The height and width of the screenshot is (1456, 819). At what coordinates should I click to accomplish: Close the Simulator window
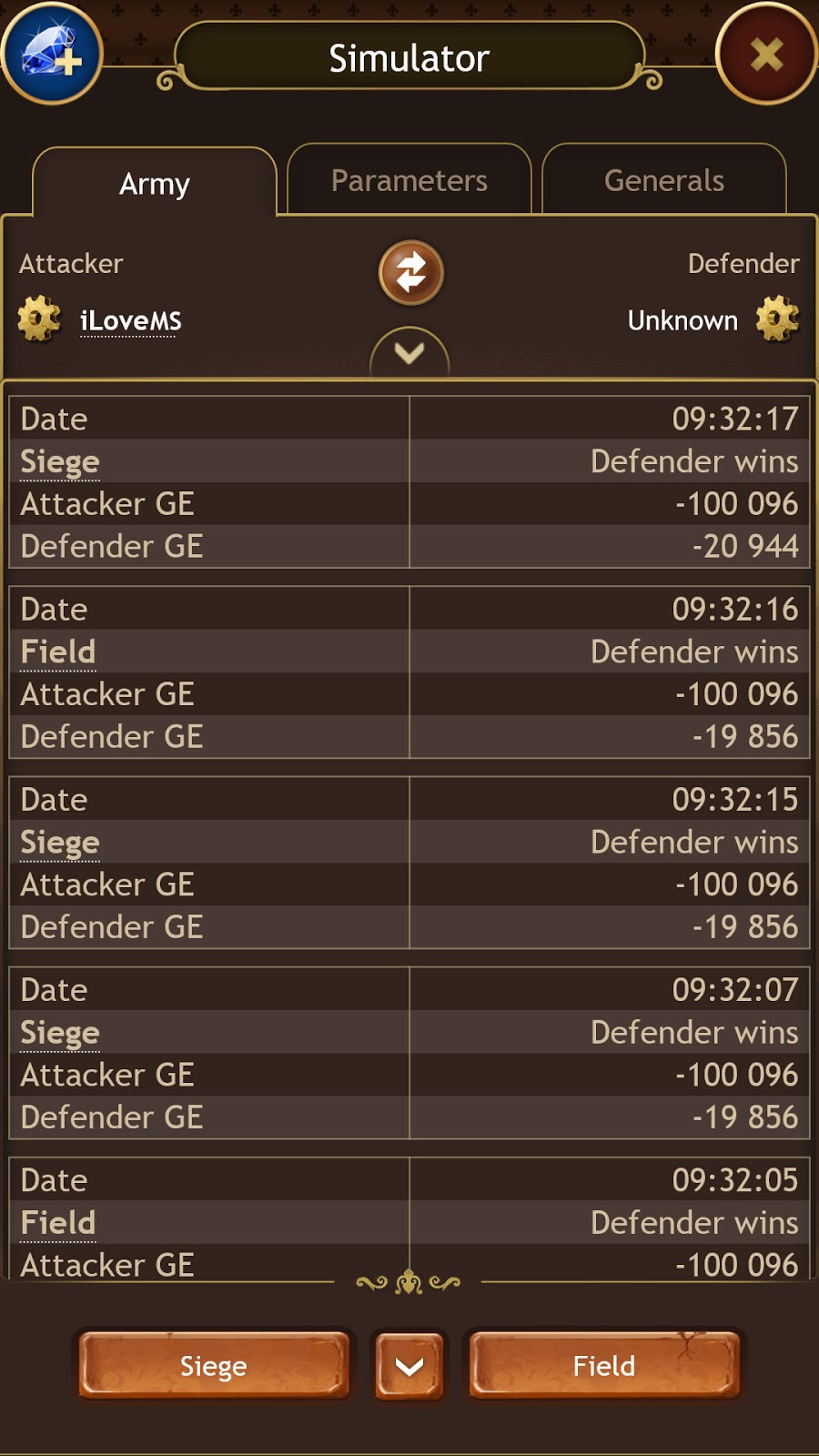[767, 54]
